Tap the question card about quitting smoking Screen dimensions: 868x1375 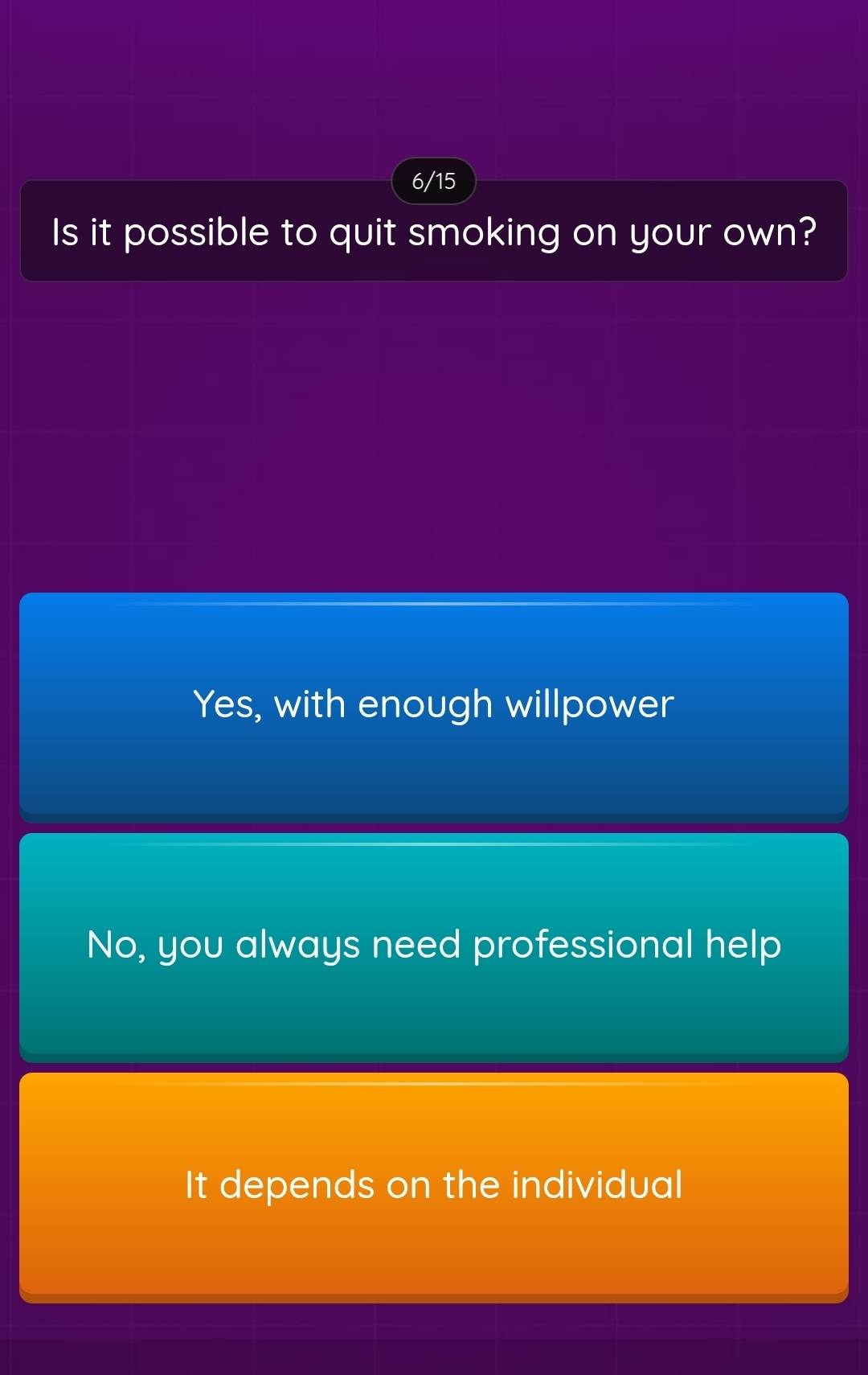pyautogui.click(x=434, y=232)
